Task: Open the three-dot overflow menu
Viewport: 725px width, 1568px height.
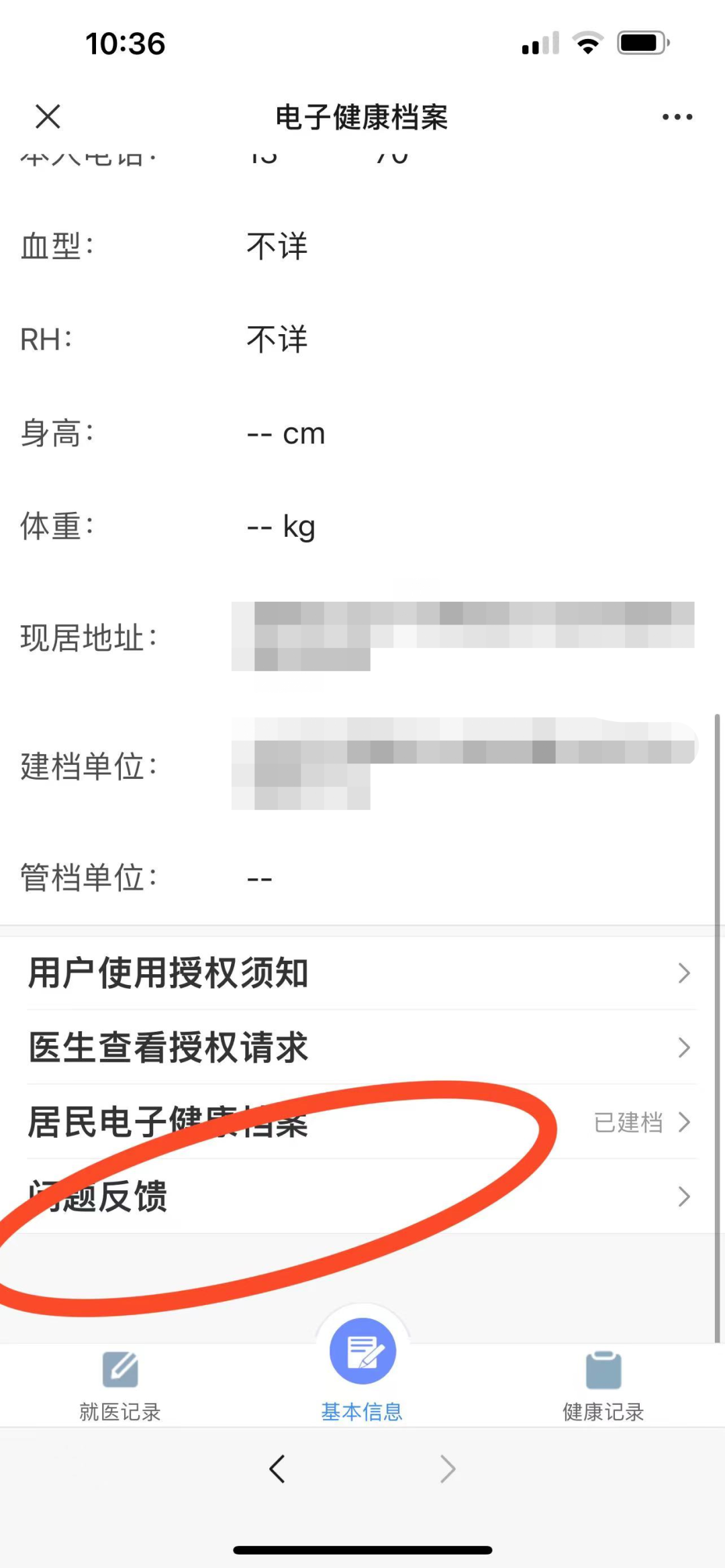Action: 677,117
